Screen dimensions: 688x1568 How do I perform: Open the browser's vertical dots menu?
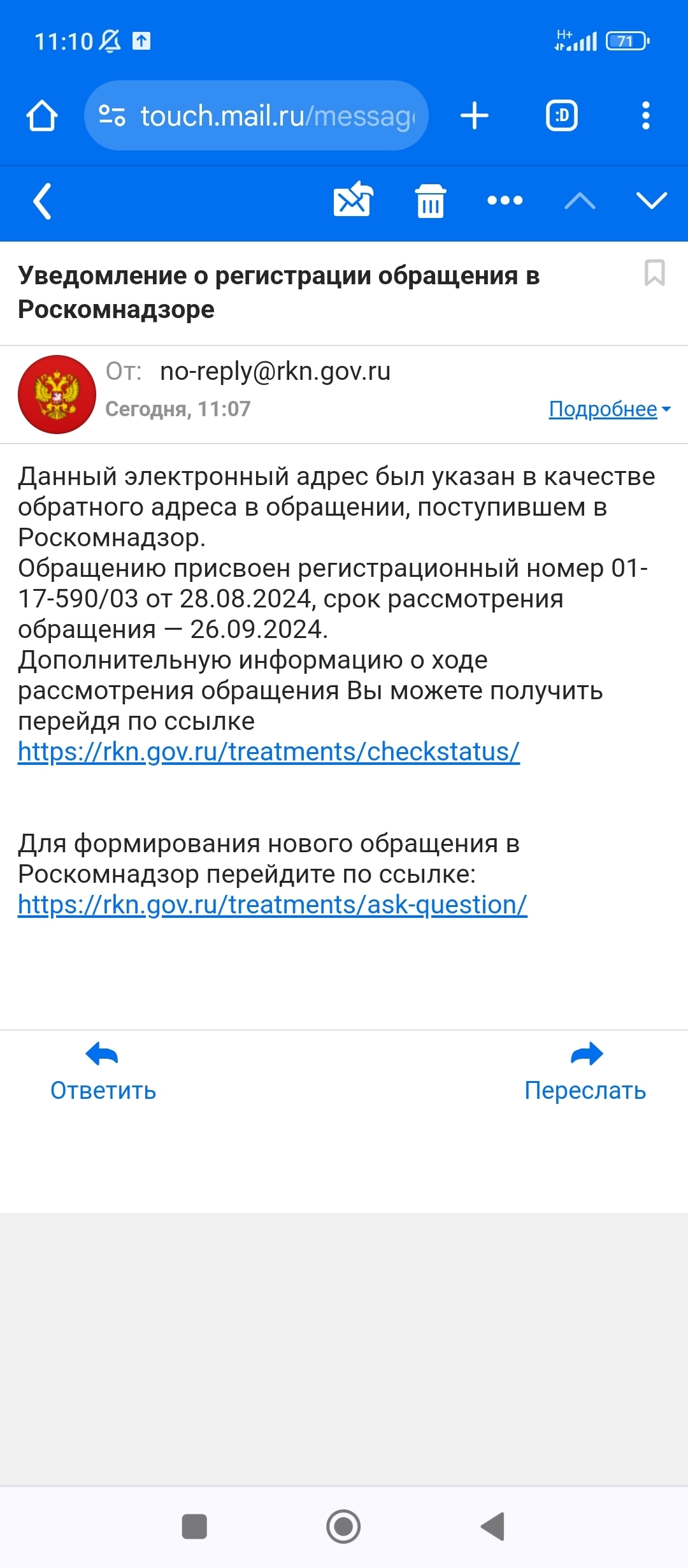(645, 116)
